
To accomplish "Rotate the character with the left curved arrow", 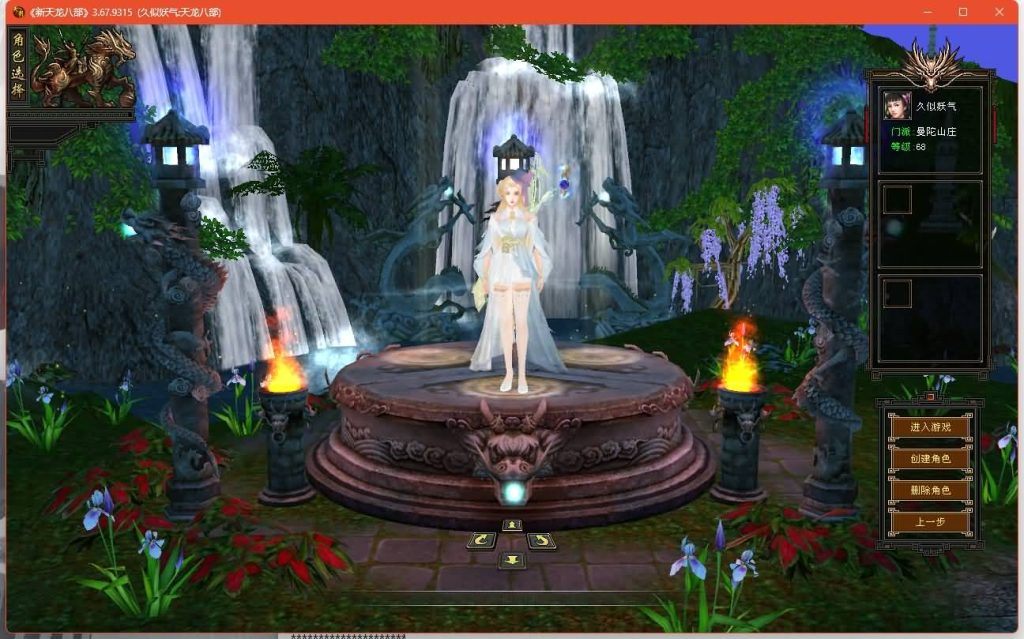I will tap(483, 541).
